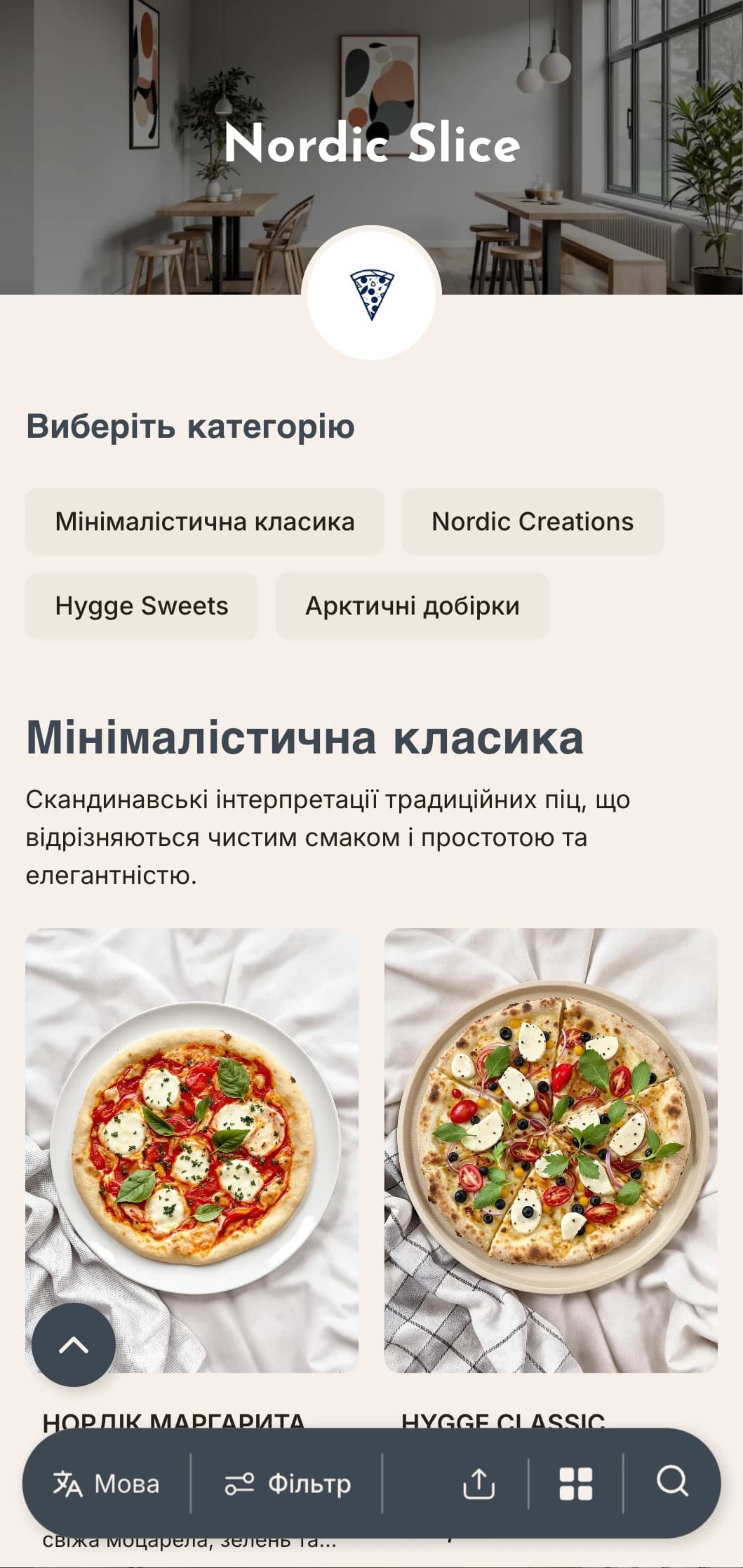
Task: Open the Hygge Classic pizza card
Action: [x=551, y=1151]
